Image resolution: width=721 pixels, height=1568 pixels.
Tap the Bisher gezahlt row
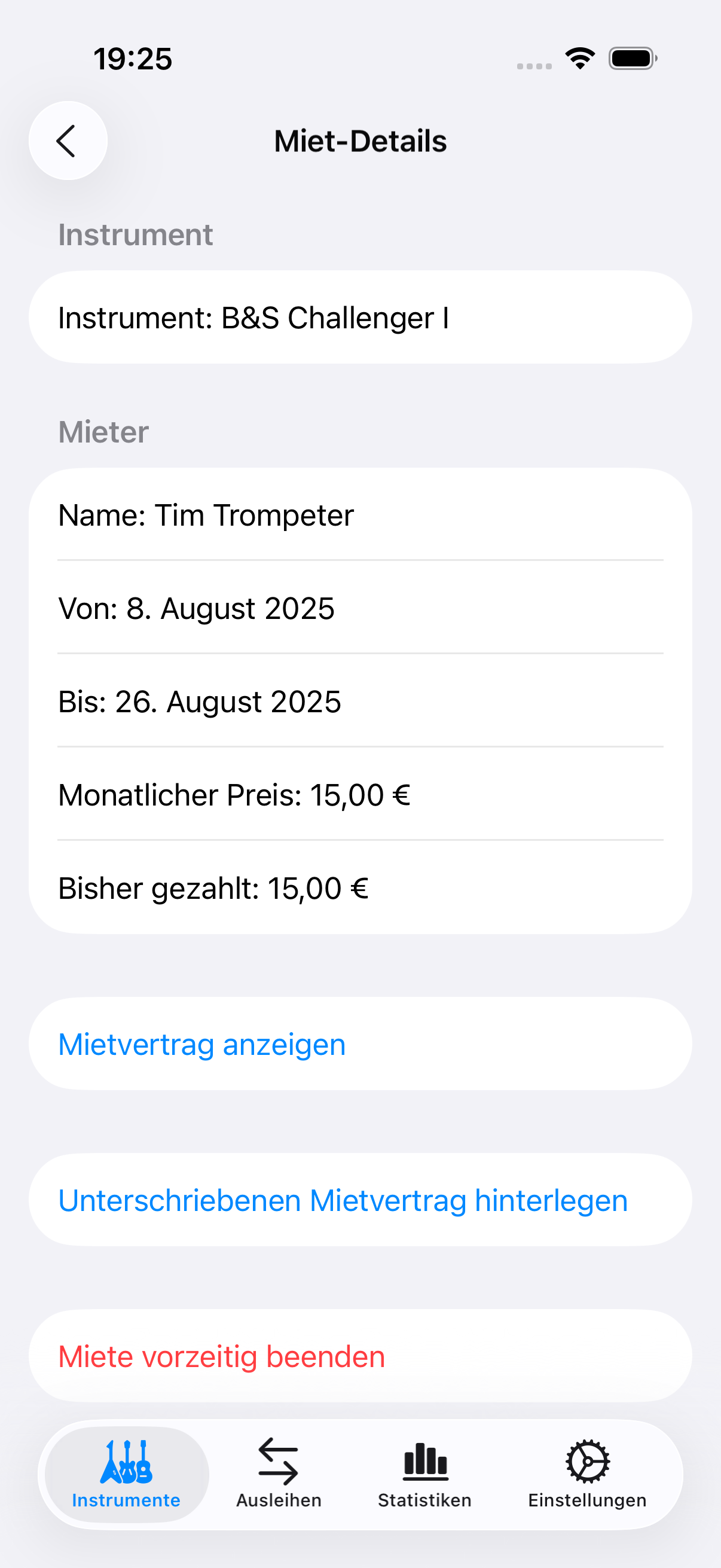coord(360,888)
